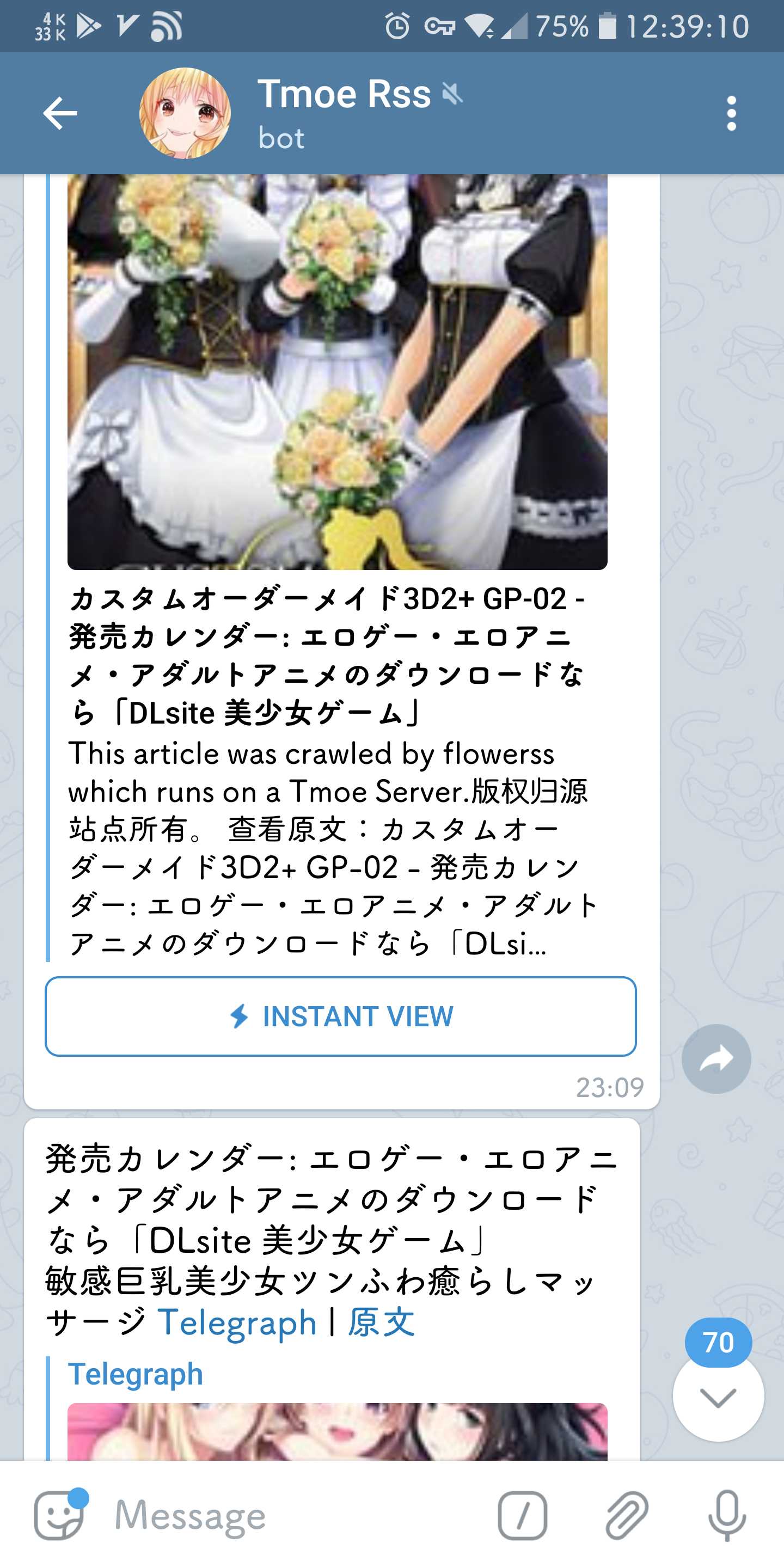Attach a file with the paperclip

[626, 1516]
